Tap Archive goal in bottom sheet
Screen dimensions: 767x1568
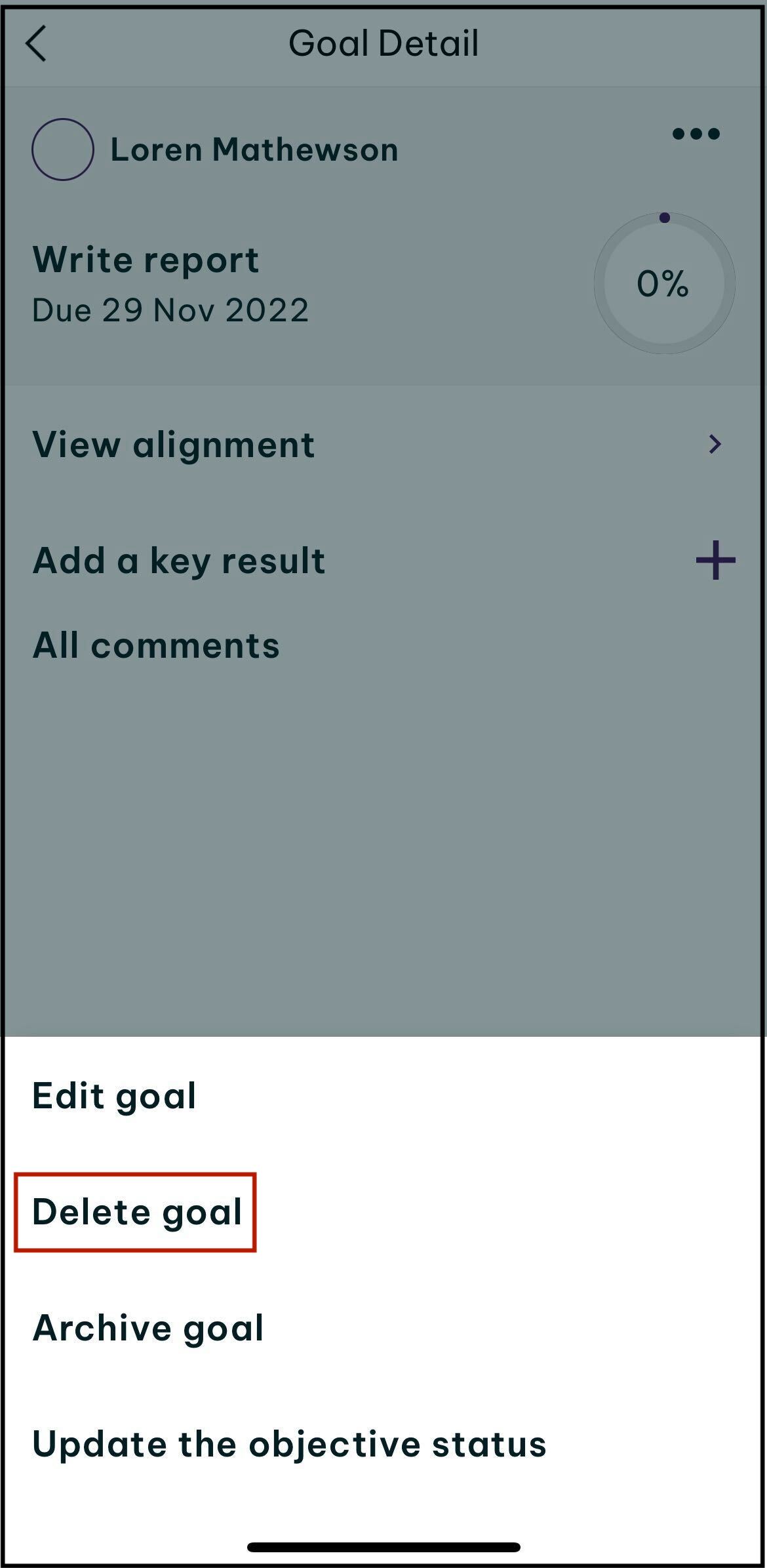(148, 1328)
